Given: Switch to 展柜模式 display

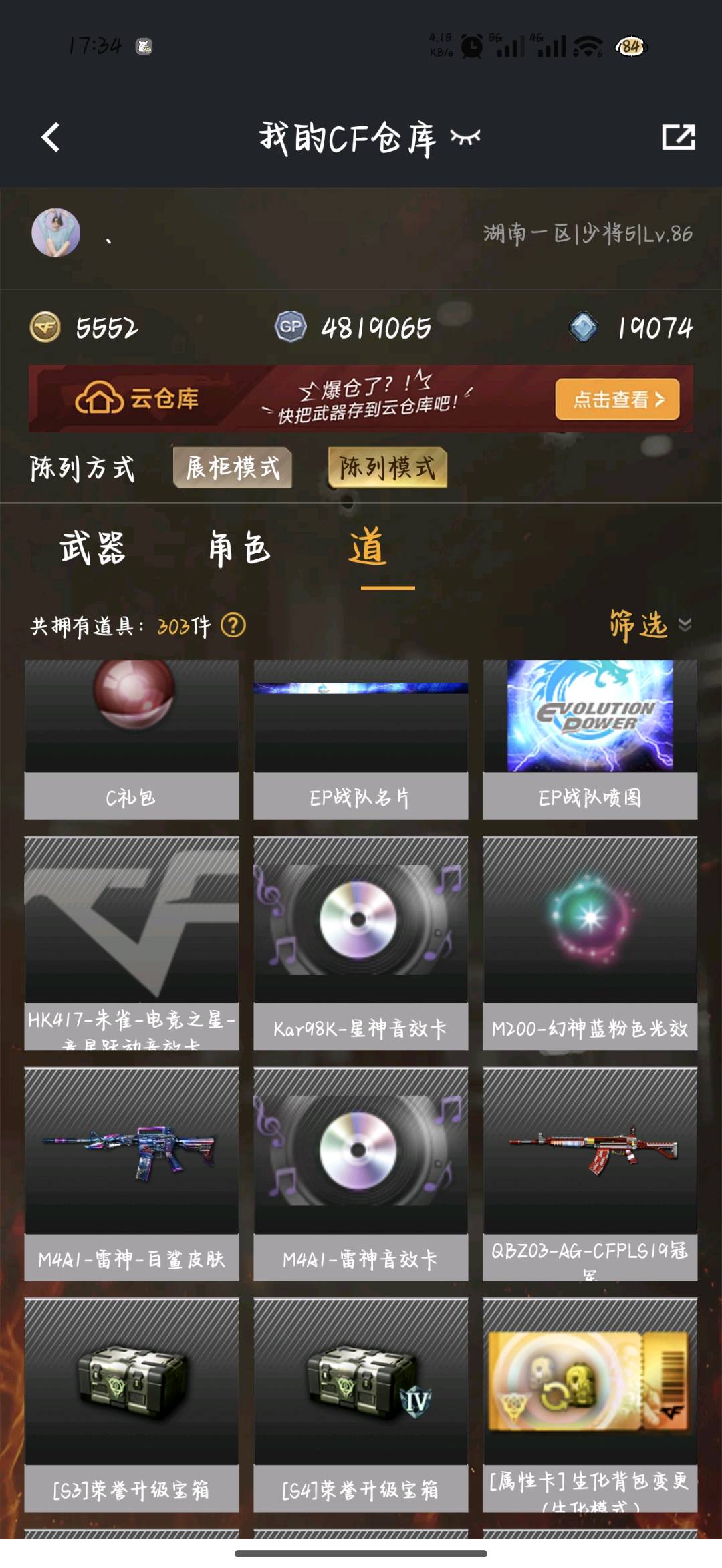Looking at the screenshot, I should coord(233,468).
